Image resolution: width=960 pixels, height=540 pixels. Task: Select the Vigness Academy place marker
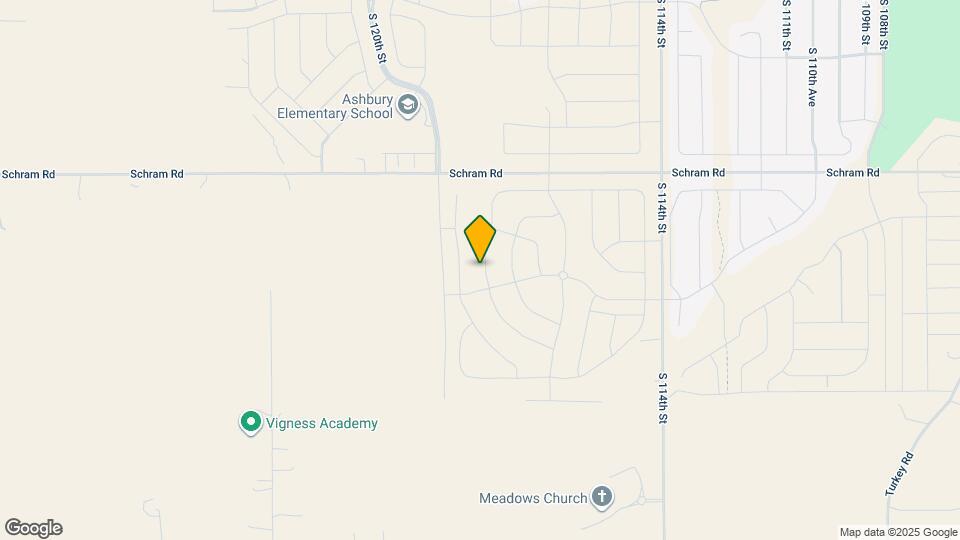250,422
